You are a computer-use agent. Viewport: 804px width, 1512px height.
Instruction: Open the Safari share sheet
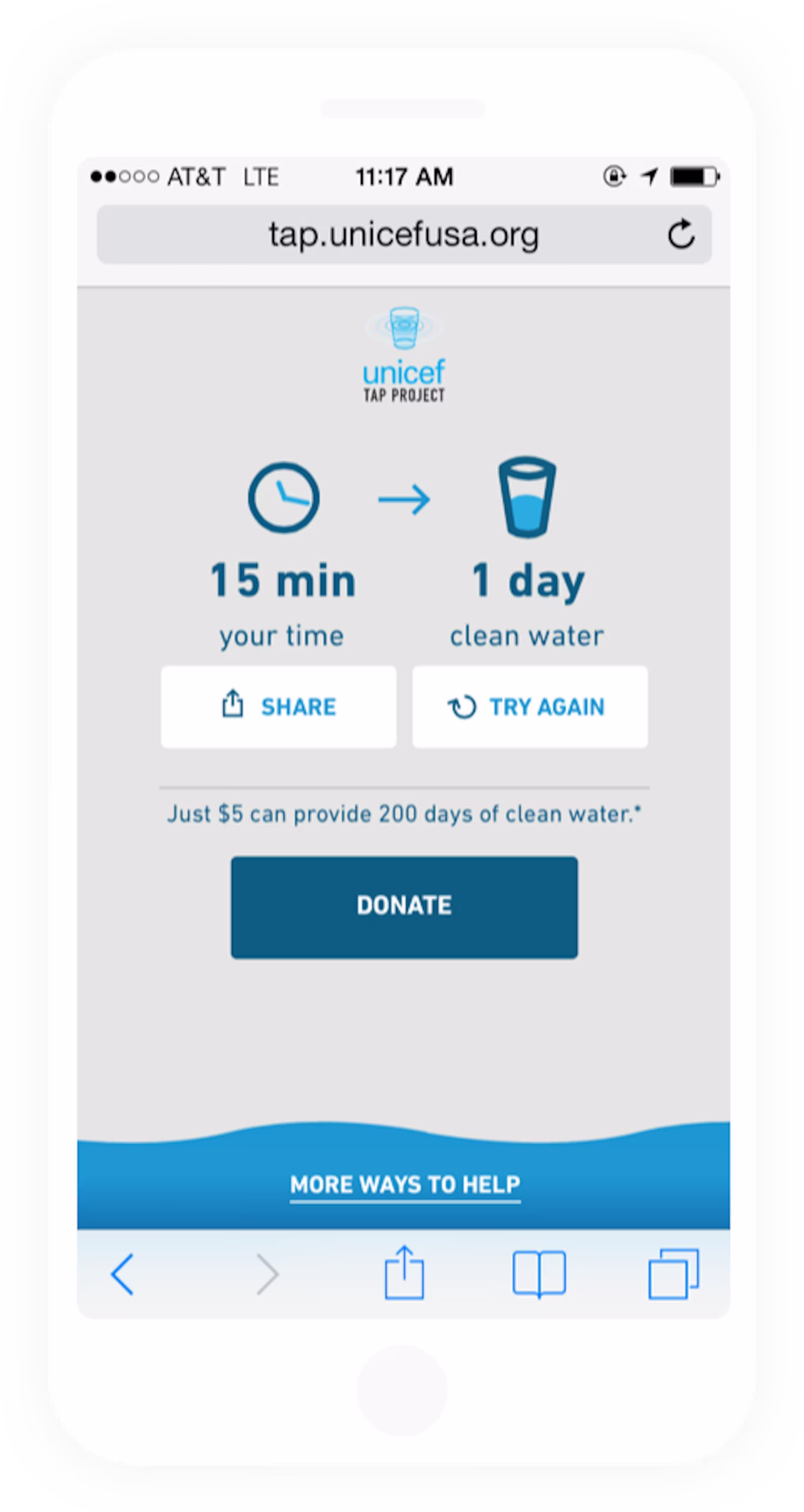tap(404, 1273)
